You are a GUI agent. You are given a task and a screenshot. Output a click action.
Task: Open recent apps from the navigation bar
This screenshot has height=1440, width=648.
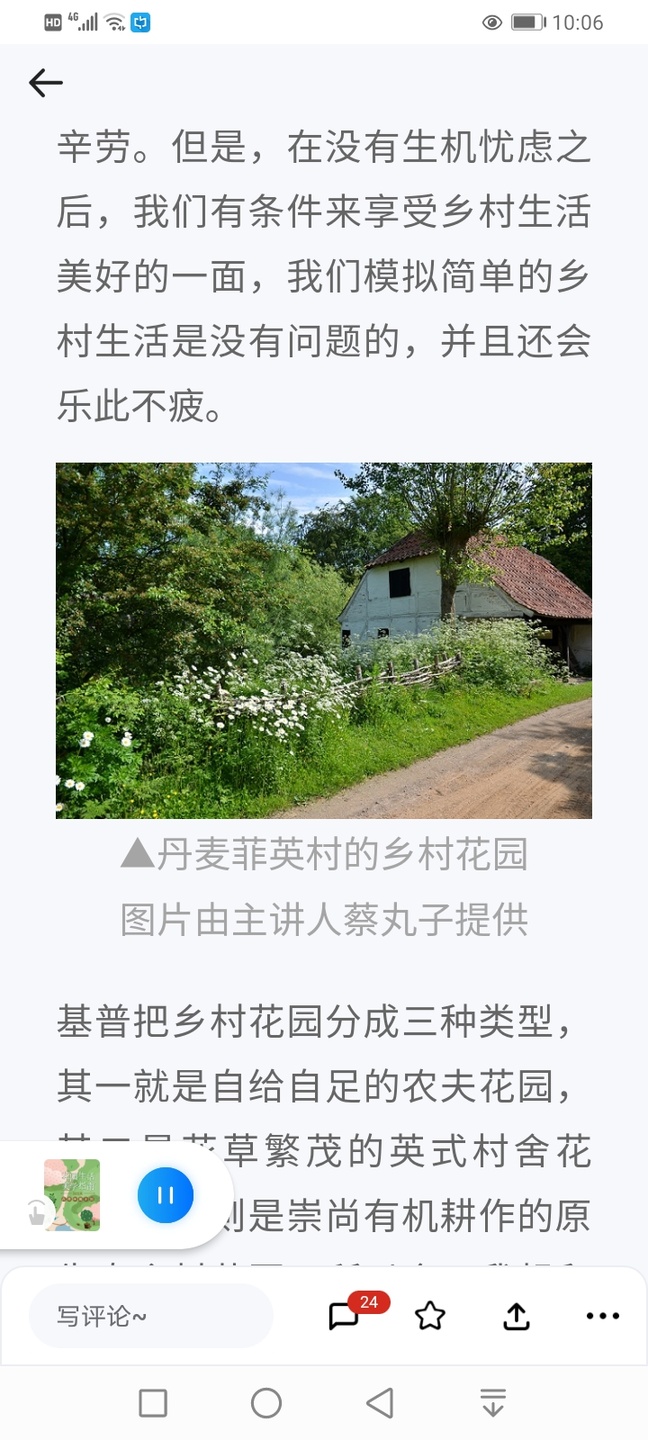(x=153, y=1403)
